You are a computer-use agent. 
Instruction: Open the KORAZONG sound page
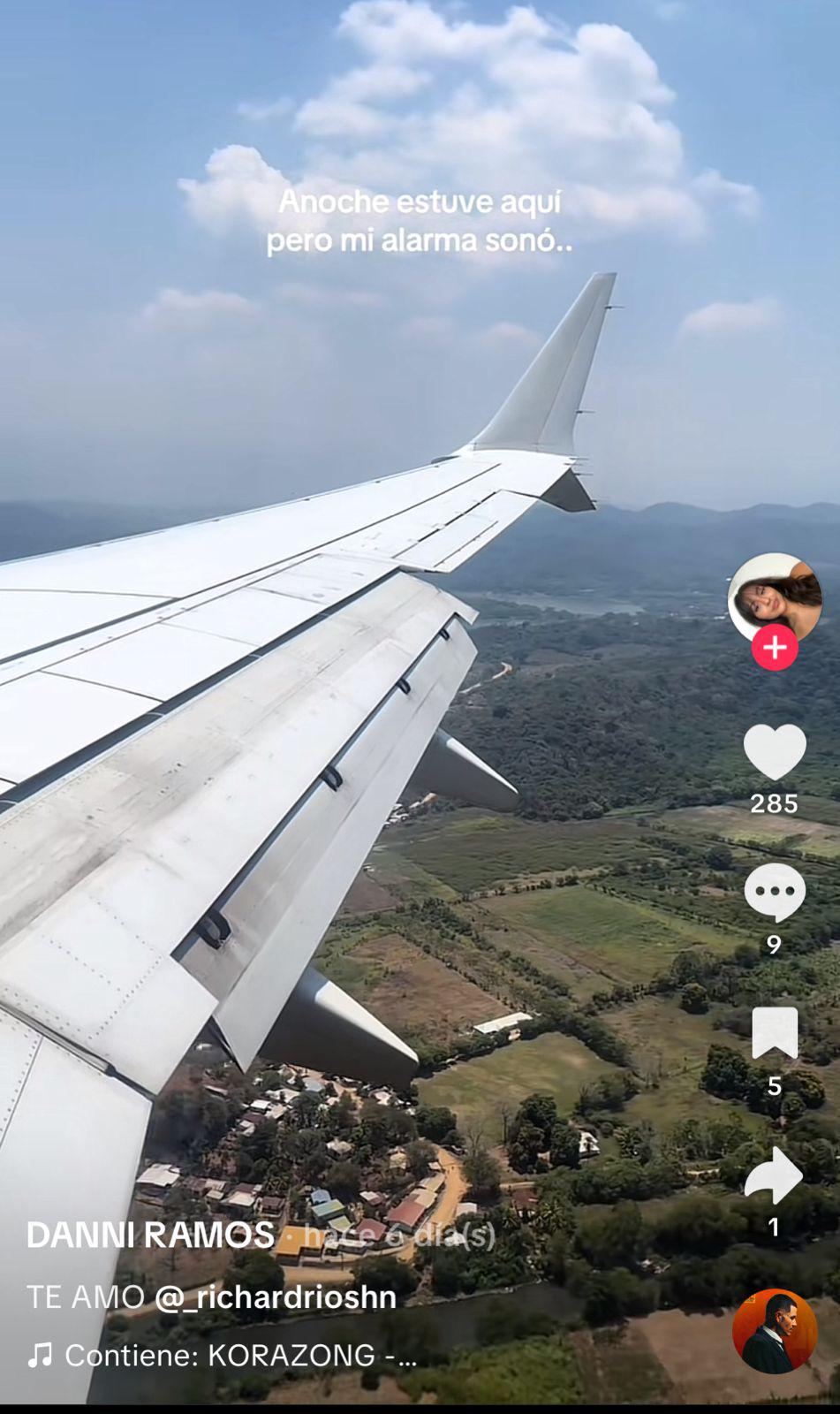[x=238, y=1355]
